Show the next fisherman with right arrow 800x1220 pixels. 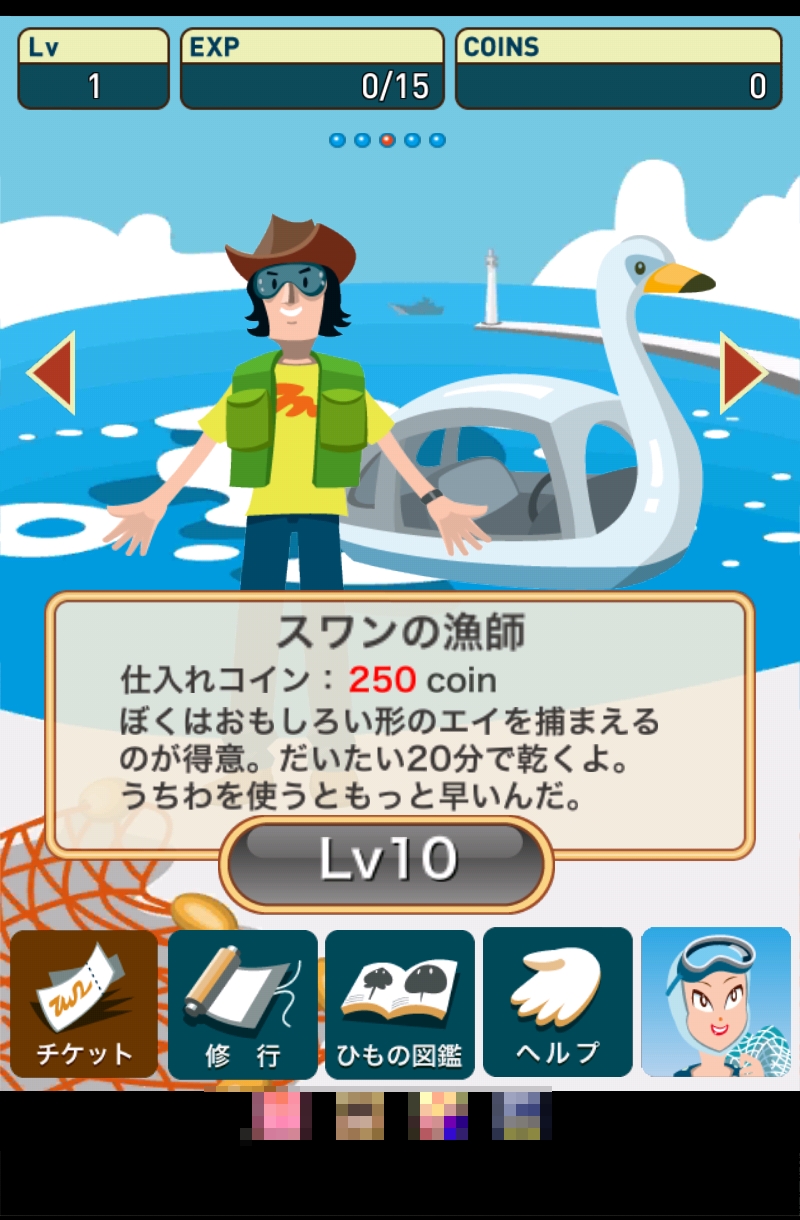click(x=743, y=373)
